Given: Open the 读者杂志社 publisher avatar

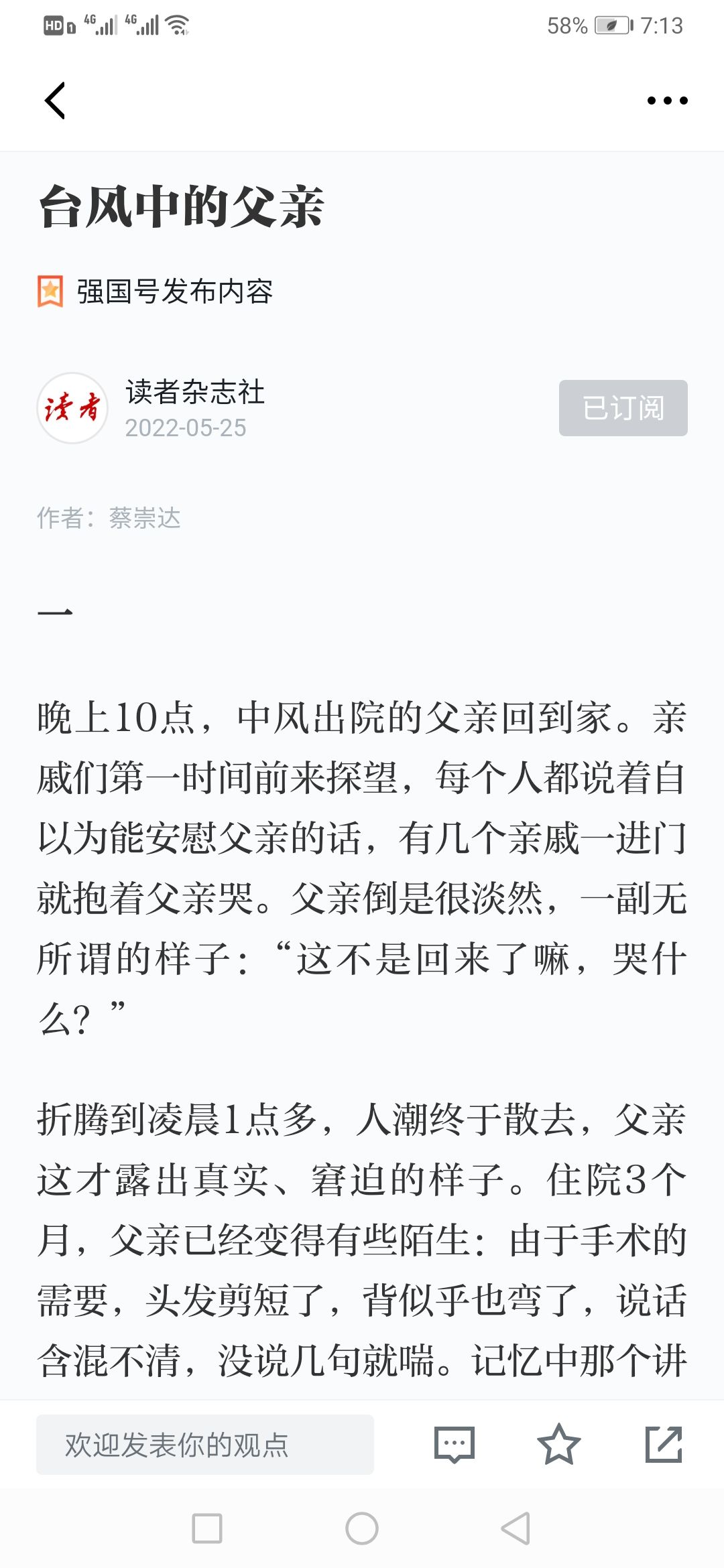Looking at the screenshot, I should (x=72, y=408).
